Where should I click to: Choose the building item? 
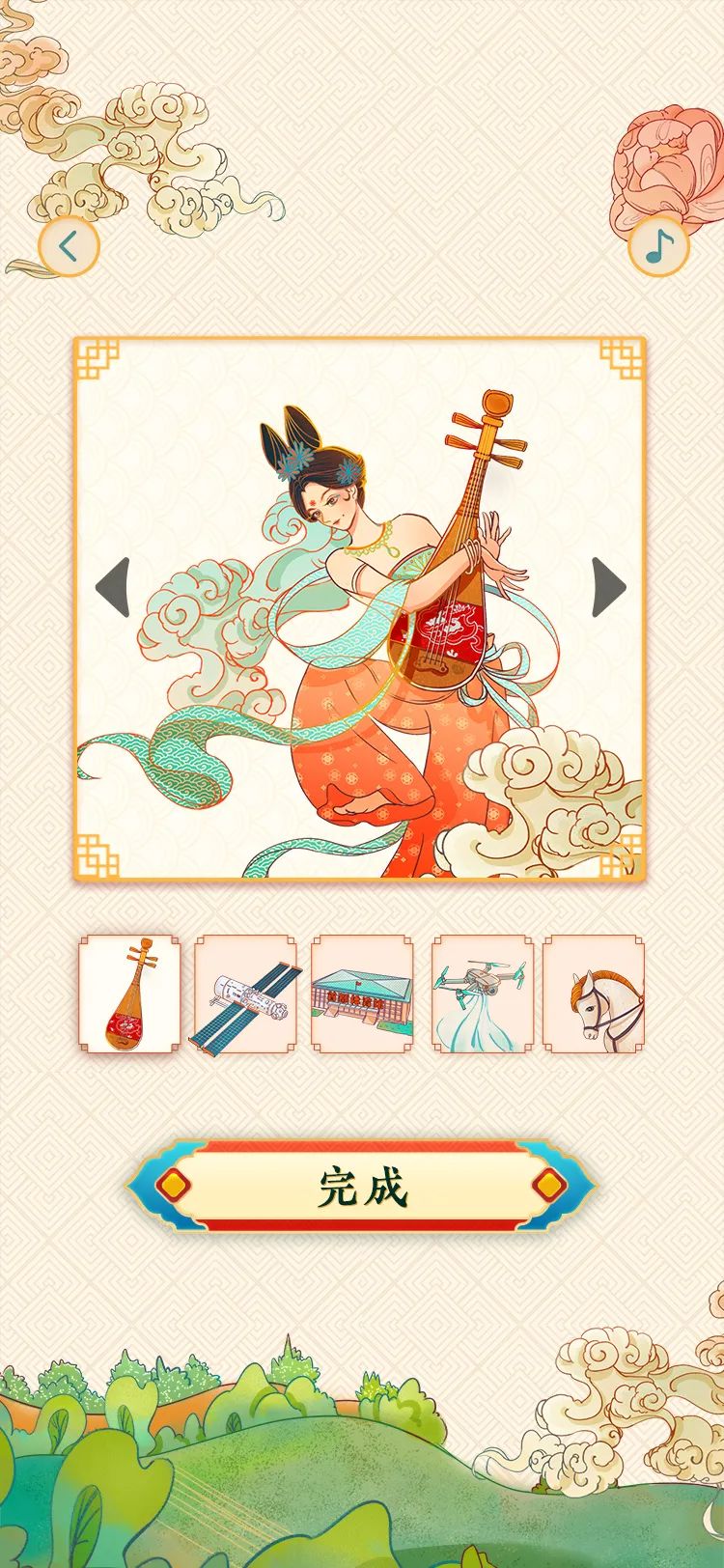coord(362,994)
